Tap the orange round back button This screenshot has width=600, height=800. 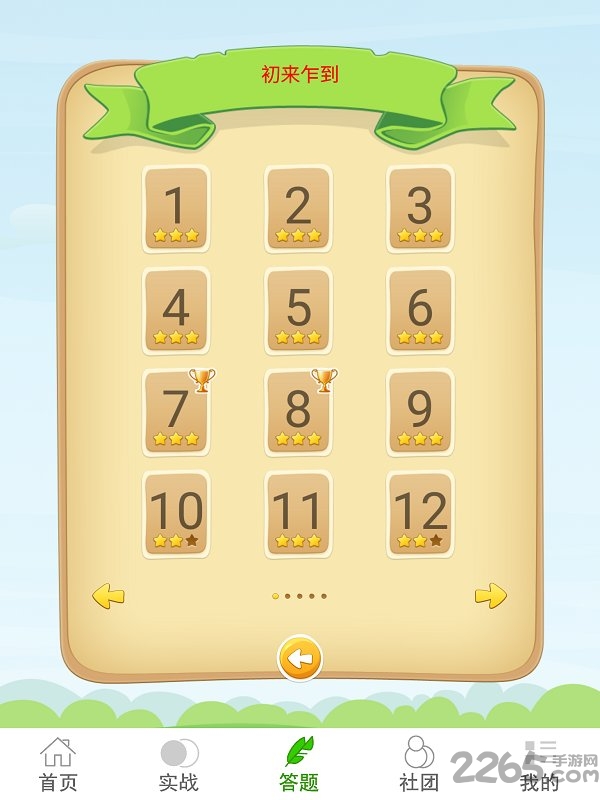click(299, 659)
